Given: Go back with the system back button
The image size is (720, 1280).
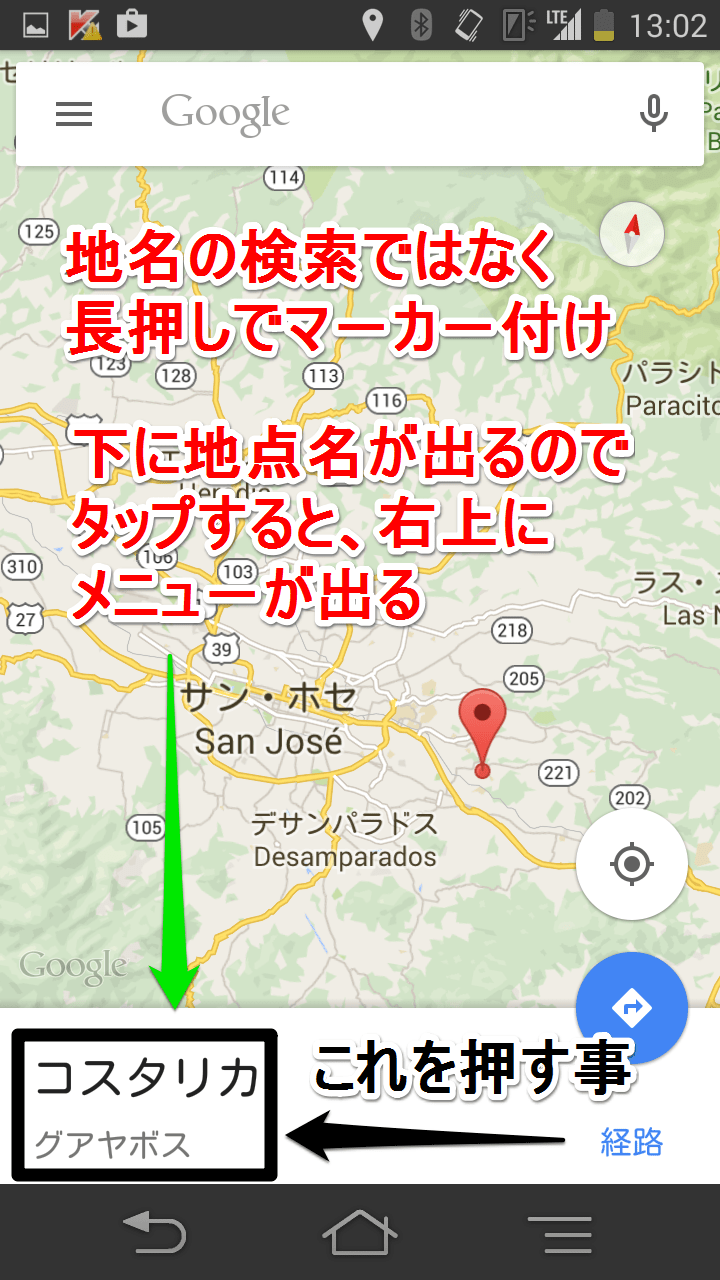Looking at the screenshot, I should coord(154,1232).
